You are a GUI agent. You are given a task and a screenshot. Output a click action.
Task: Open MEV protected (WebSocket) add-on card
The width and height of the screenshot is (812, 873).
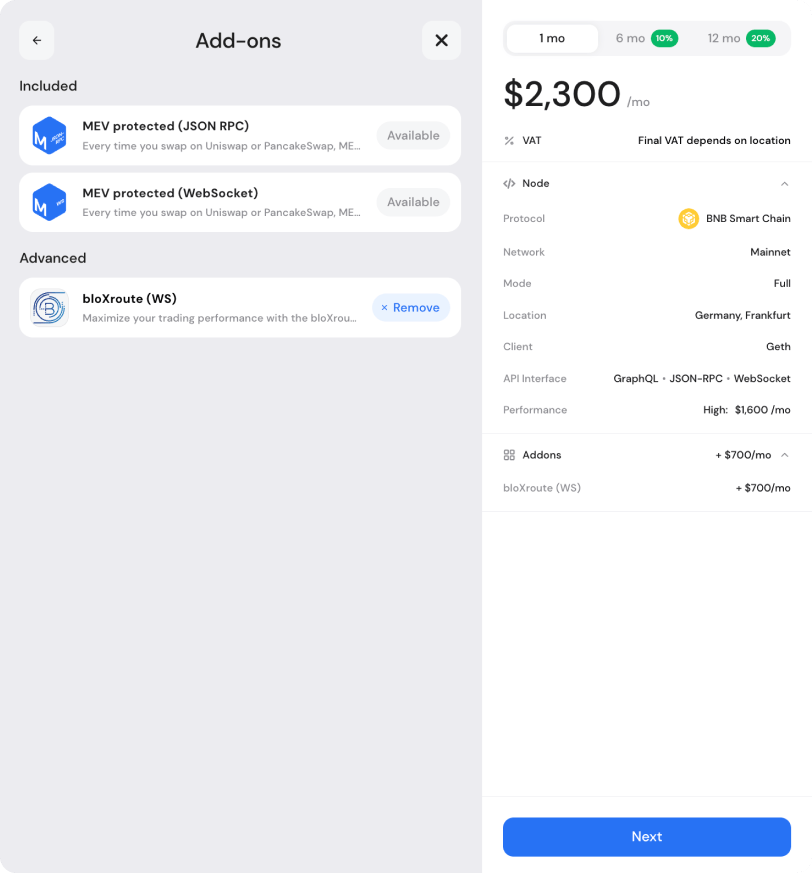220,202
